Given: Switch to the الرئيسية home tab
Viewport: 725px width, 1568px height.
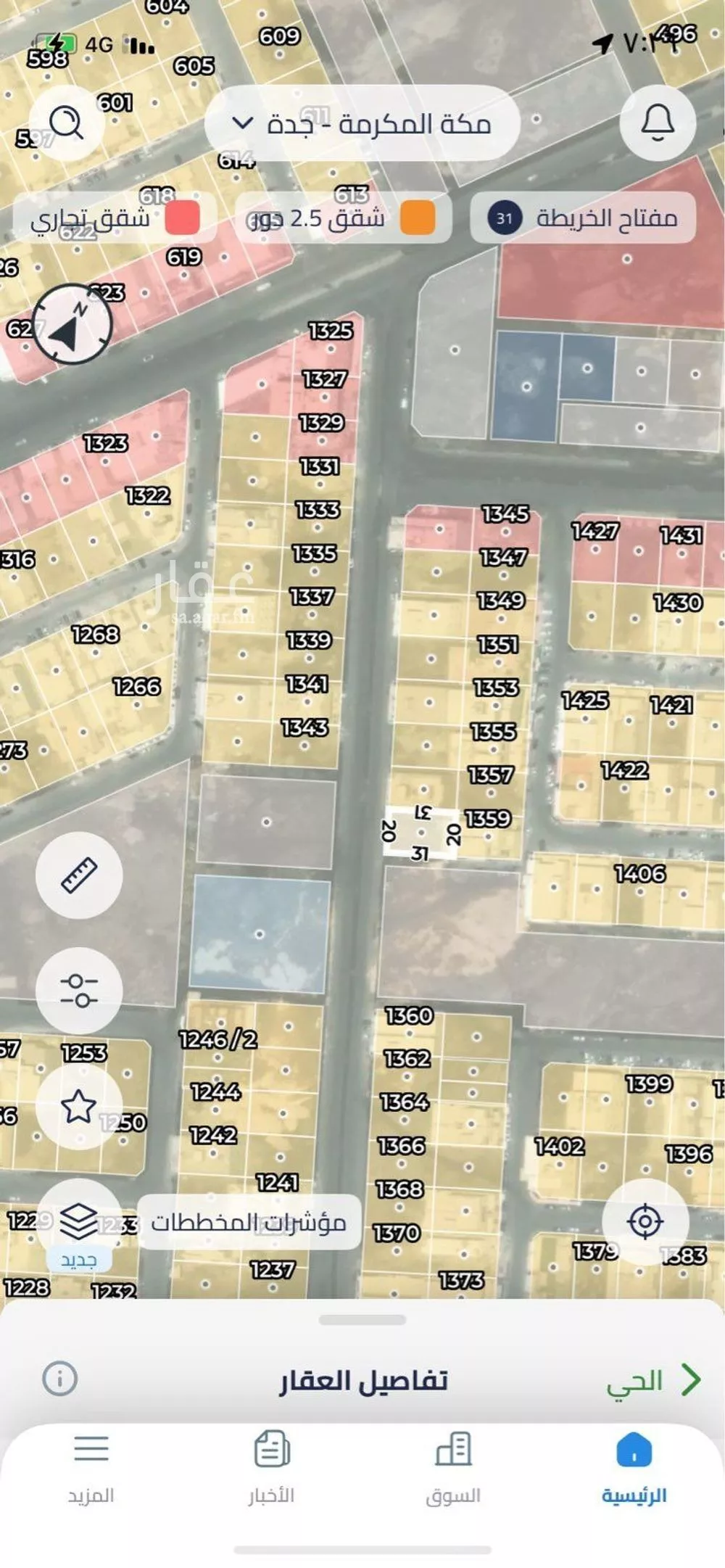Looking at the screenshot, I should point(634,1466).
